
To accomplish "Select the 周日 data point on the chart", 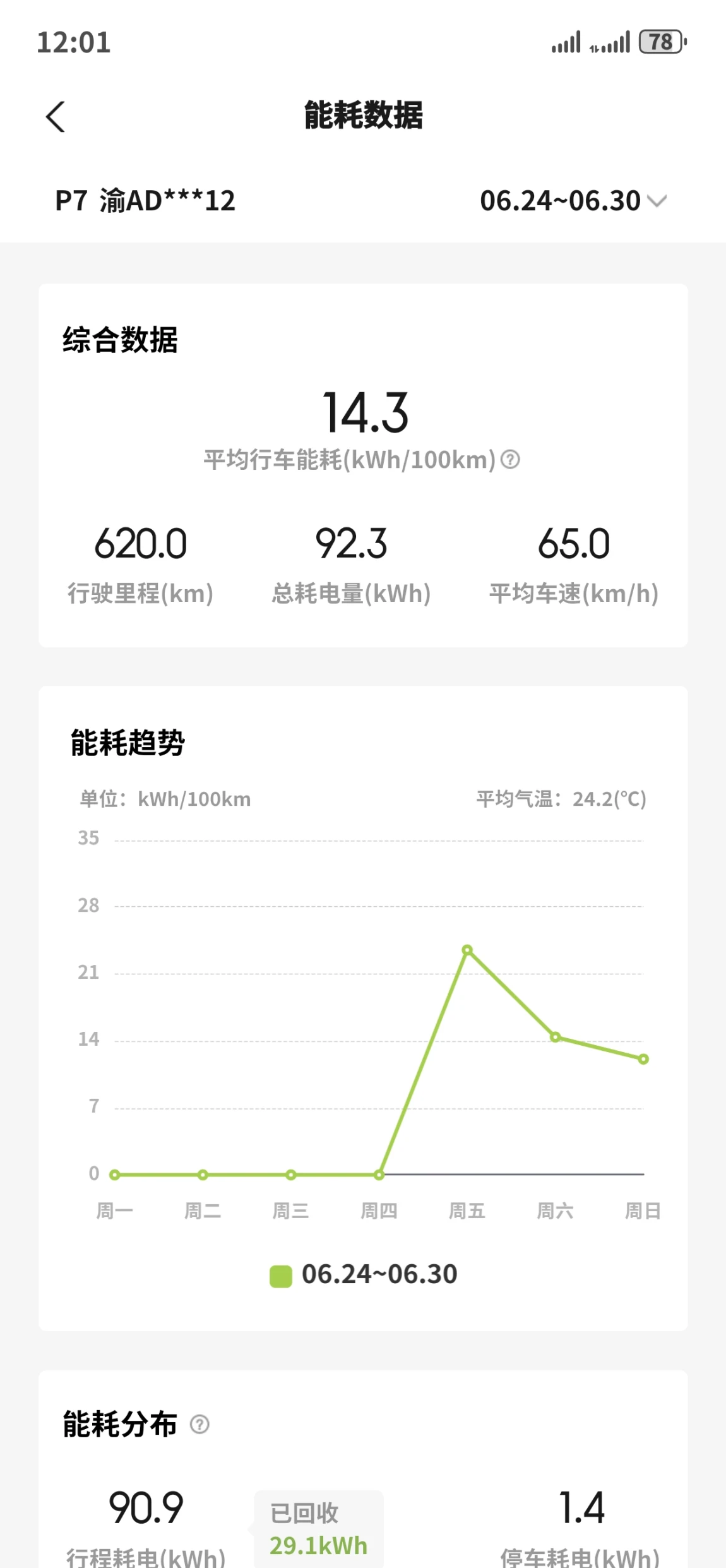I will pyautogui.click(x=643, y=1059).
